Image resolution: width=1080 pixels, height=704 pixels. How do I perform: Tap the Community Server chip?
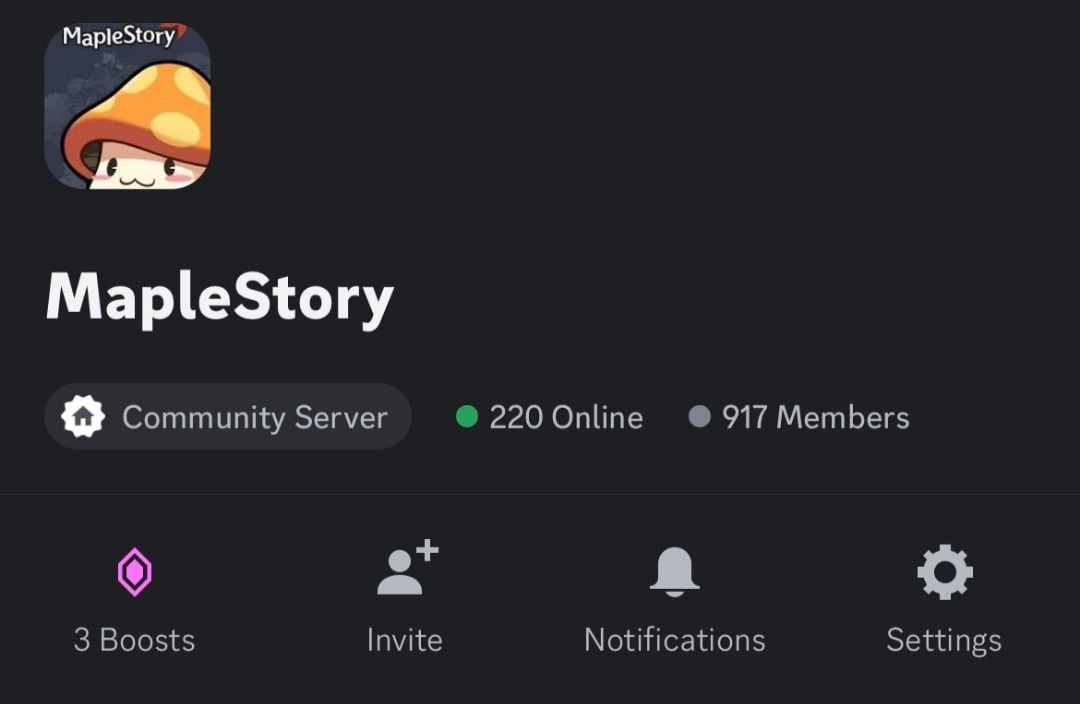pos(228,416)
